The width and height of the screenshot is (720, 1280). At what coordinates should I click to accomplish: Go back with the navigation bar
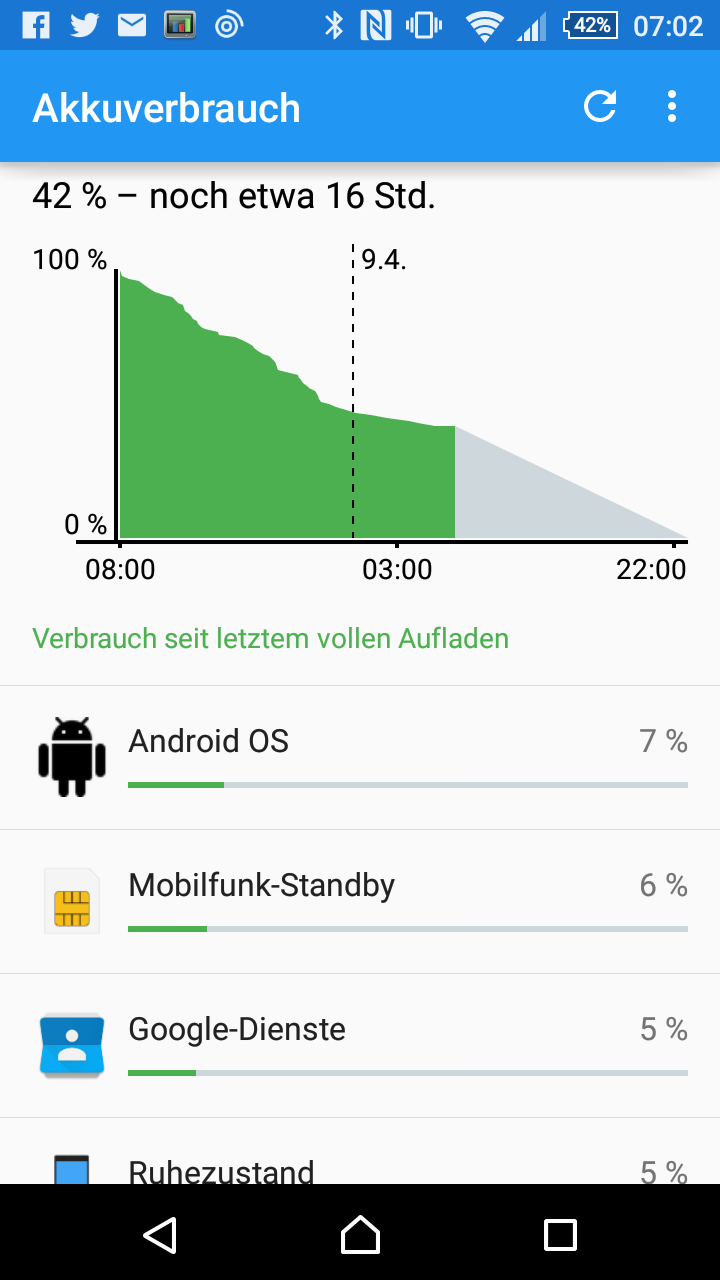(160, 1234)
